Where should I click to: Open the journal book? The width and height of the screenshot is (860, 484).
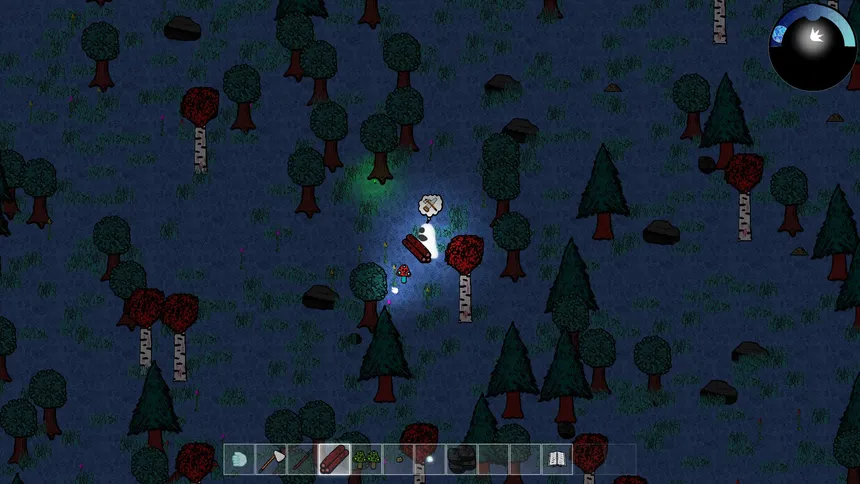tap(557, 460)
